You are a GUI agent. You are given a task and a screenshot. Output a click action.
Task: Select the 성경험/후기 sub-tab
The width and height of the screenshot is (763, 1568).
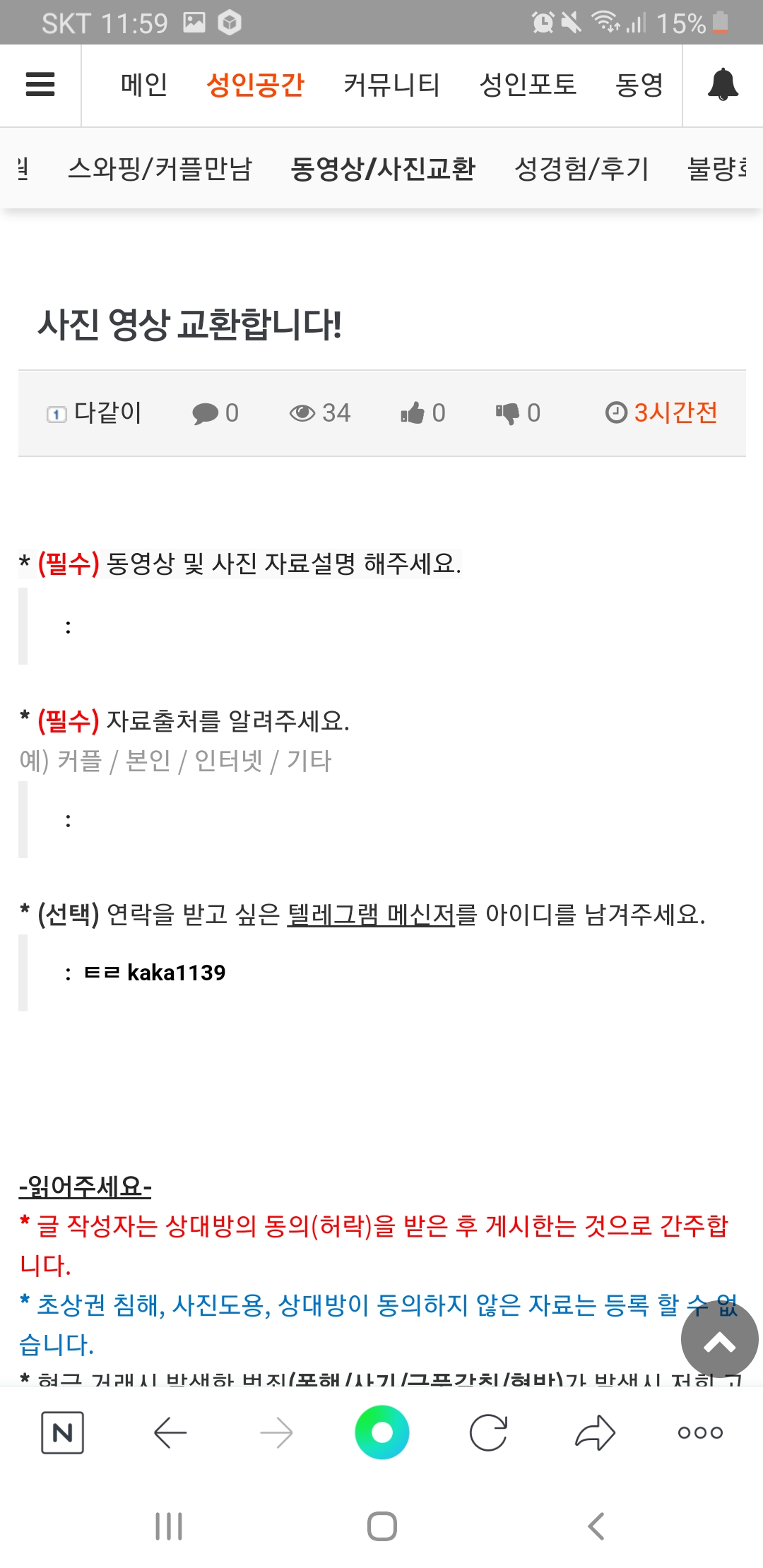click(581, 169)
